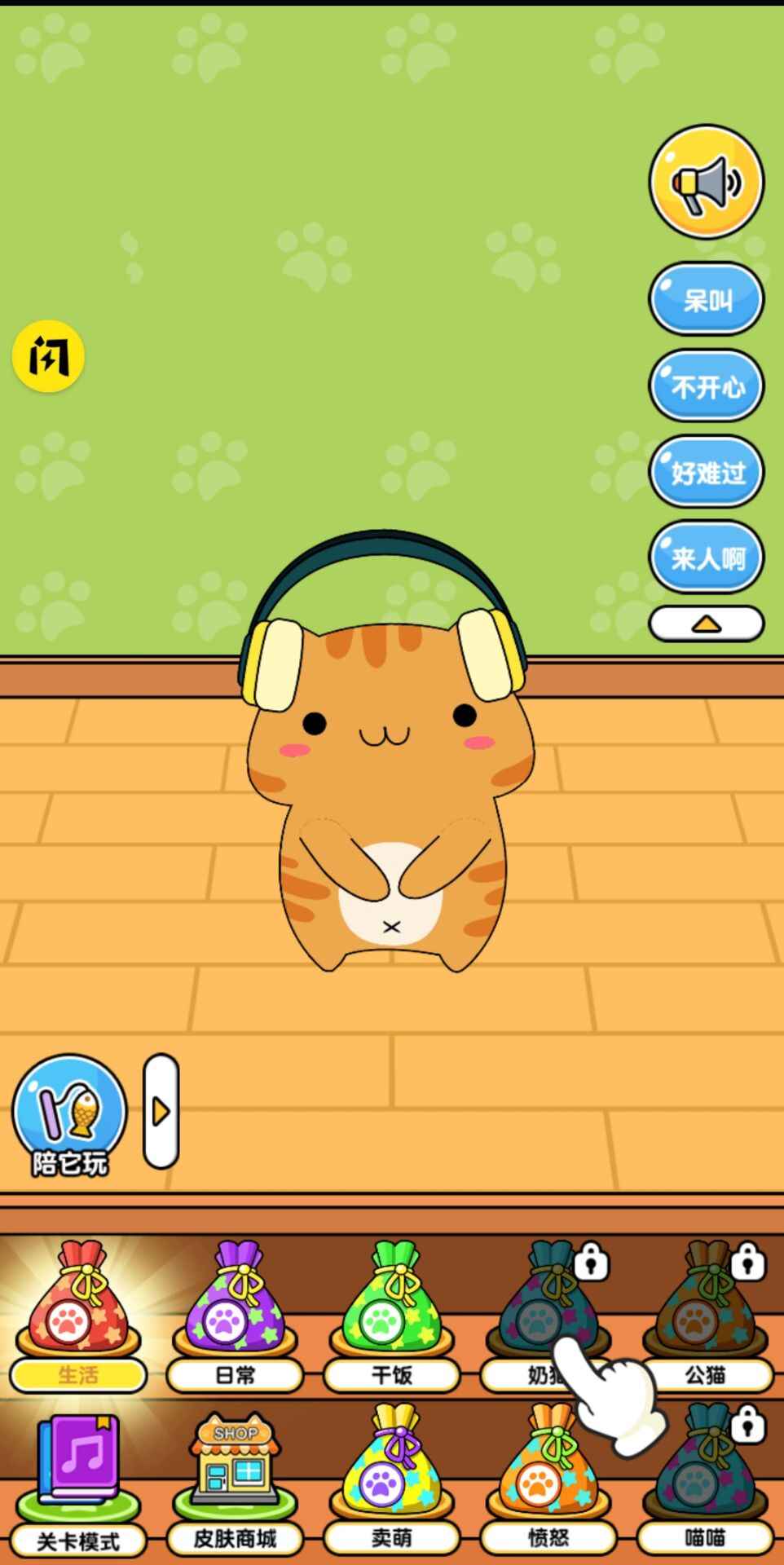Play the 来人啊 sound
This screenshot has height=1565, width=784.
[706, 558]
